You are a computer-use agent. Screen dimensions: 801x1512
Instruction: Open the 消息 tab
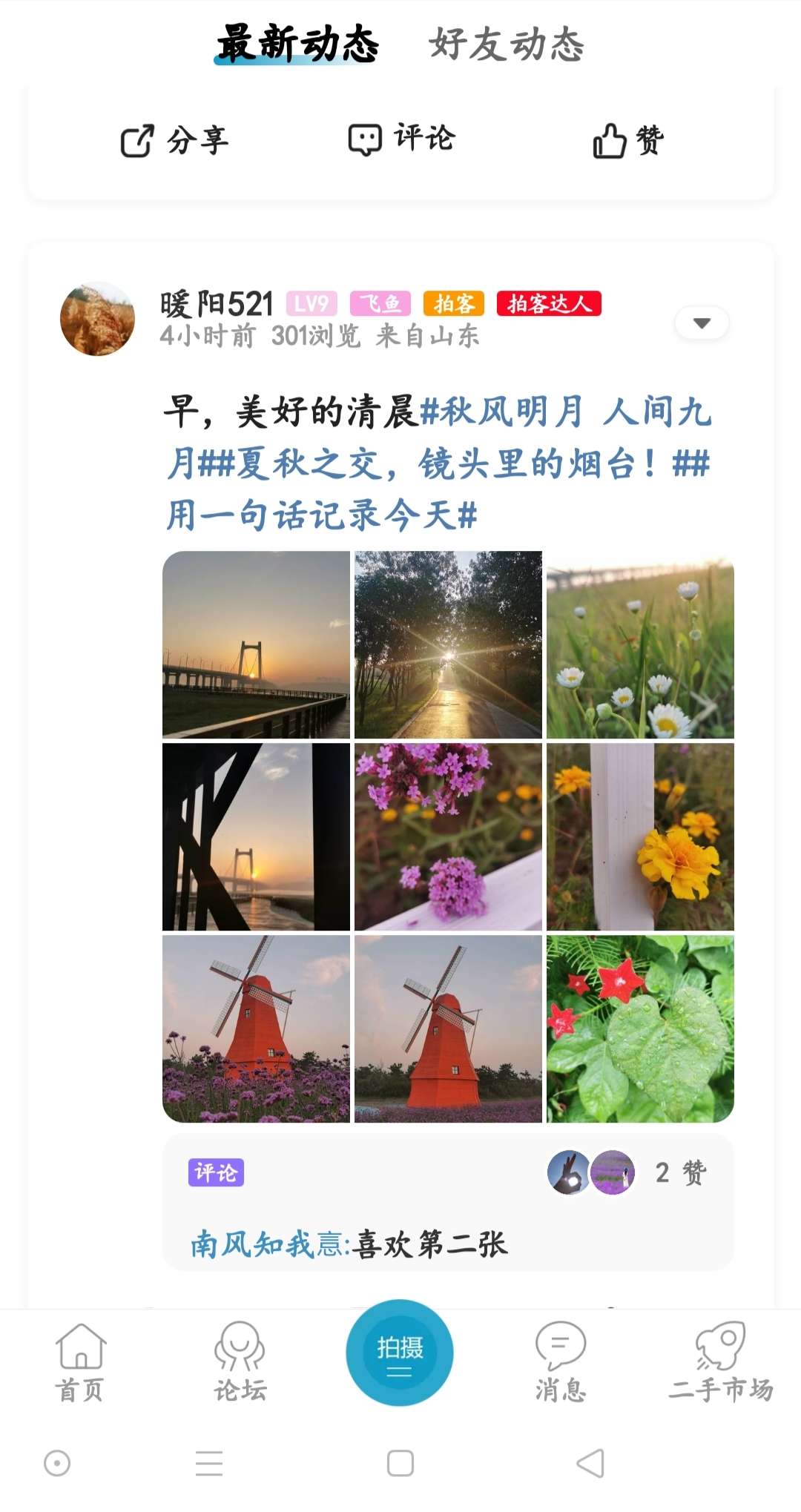(x=561, y=1363)
